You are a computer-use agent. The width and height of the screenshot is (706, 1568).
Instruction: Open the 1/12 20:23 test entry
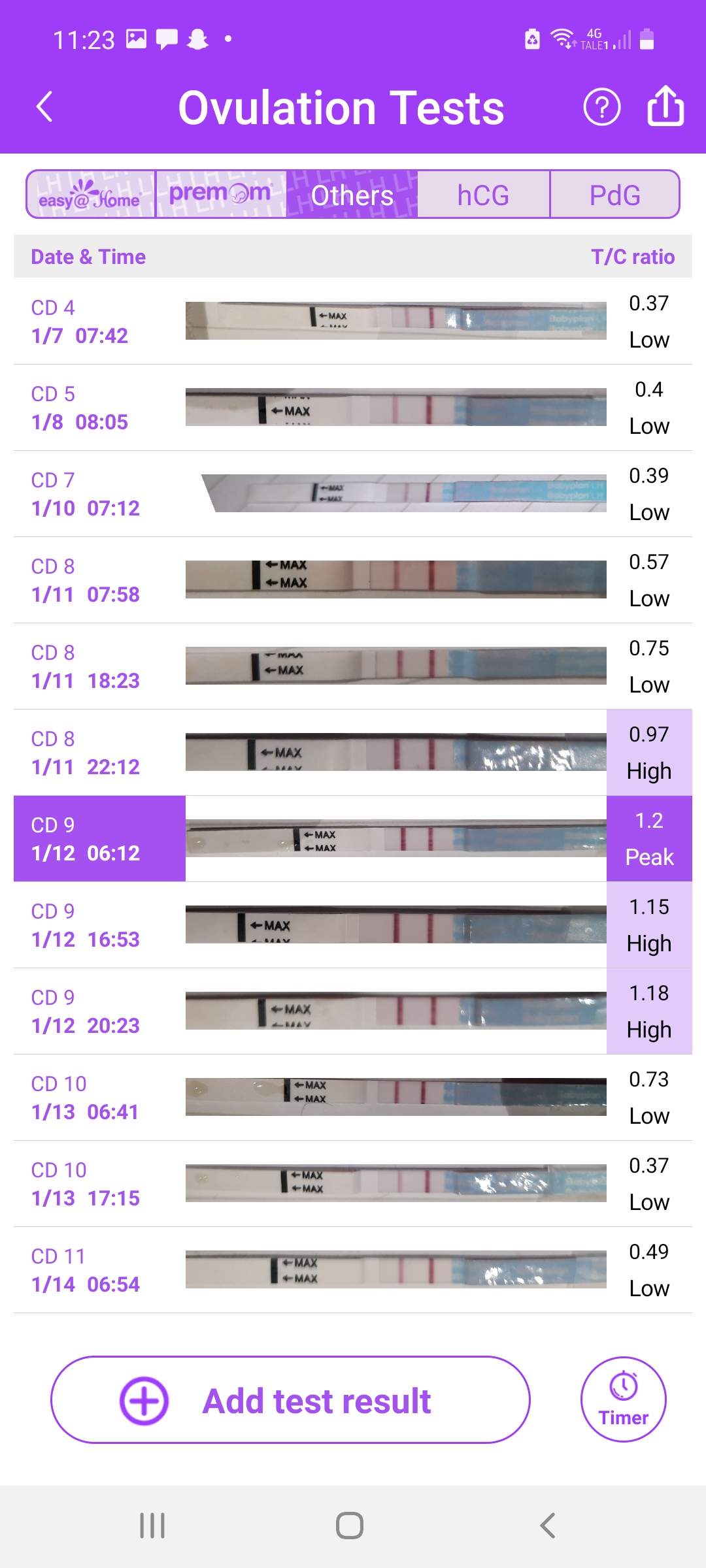(x=353, y=1011)
